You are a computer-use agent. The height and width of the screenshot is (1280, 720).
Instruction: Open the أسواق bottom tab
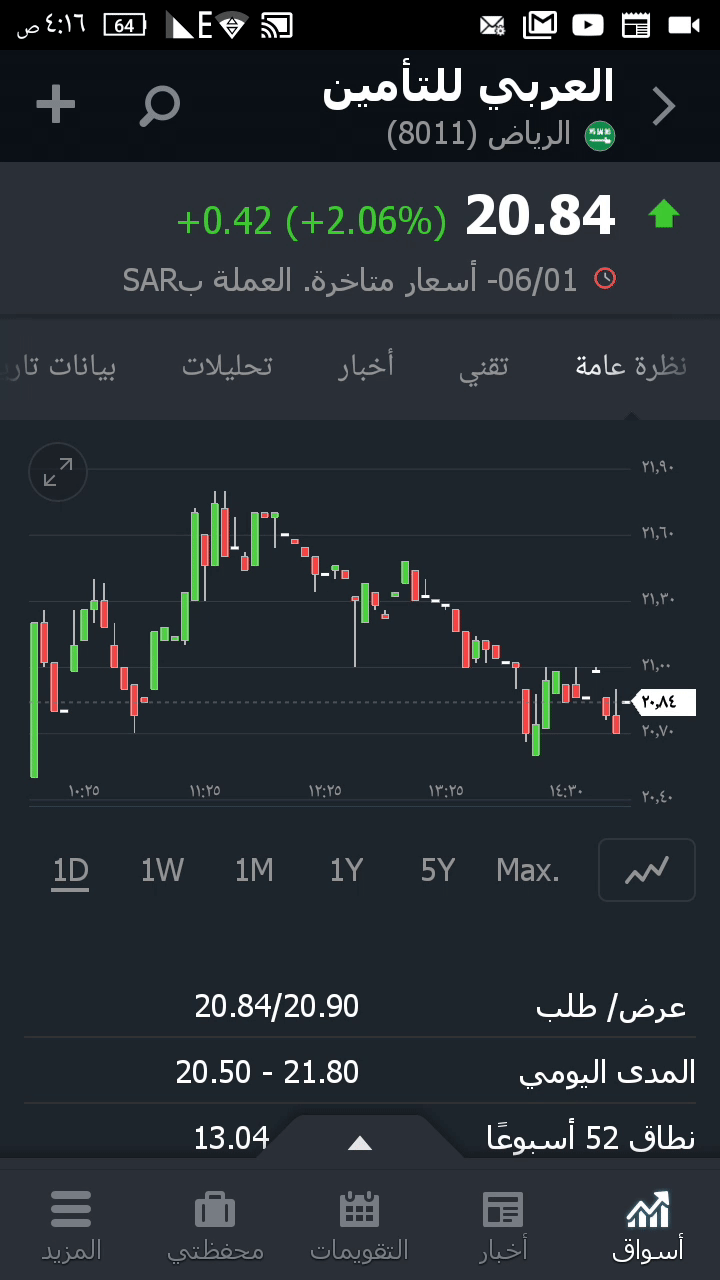coord(648,1224)
